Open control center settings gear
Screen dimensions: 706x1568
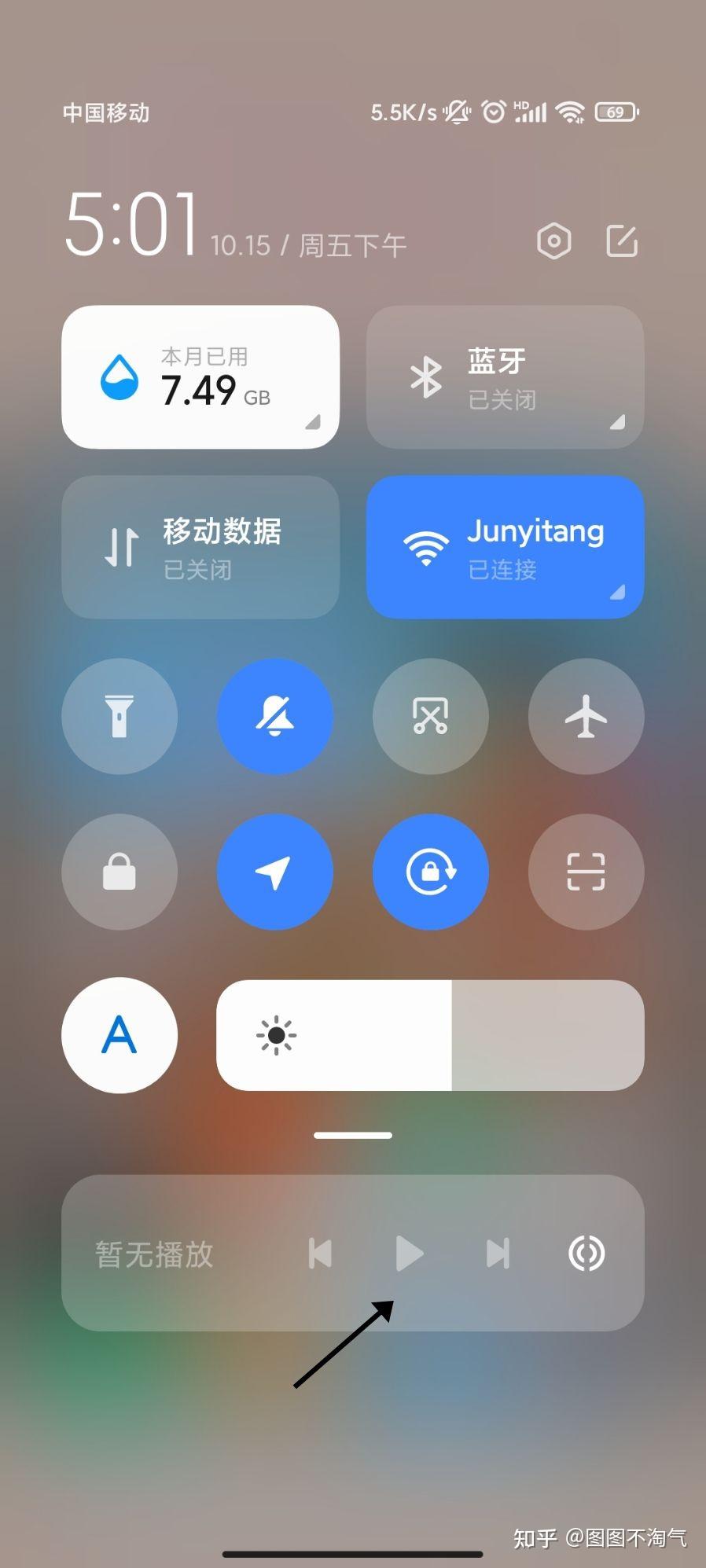tap(554, 241)
